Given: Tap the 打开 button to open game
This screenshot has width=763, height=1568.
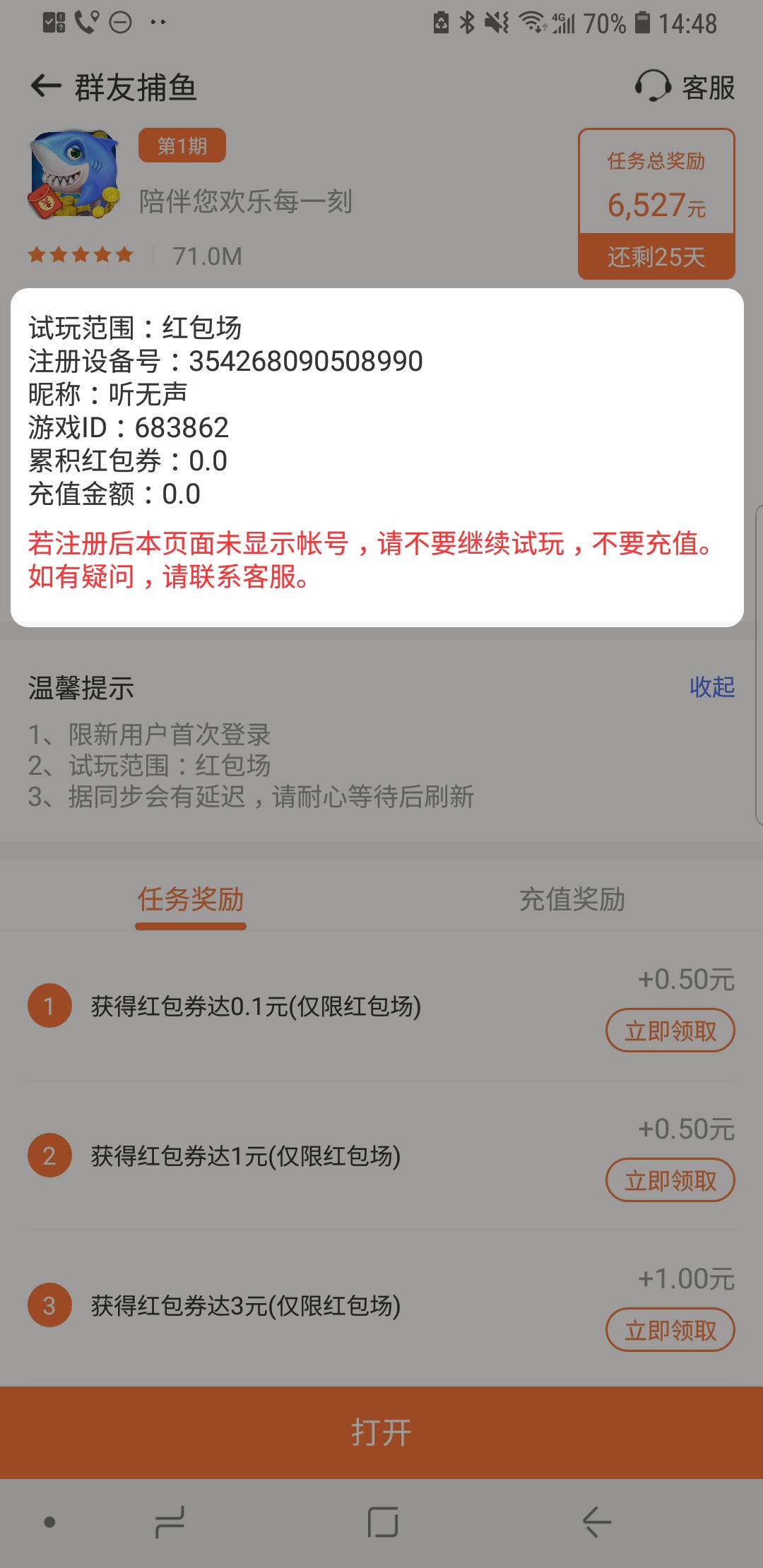Looking at the screenshot, I should (381, 1432).
